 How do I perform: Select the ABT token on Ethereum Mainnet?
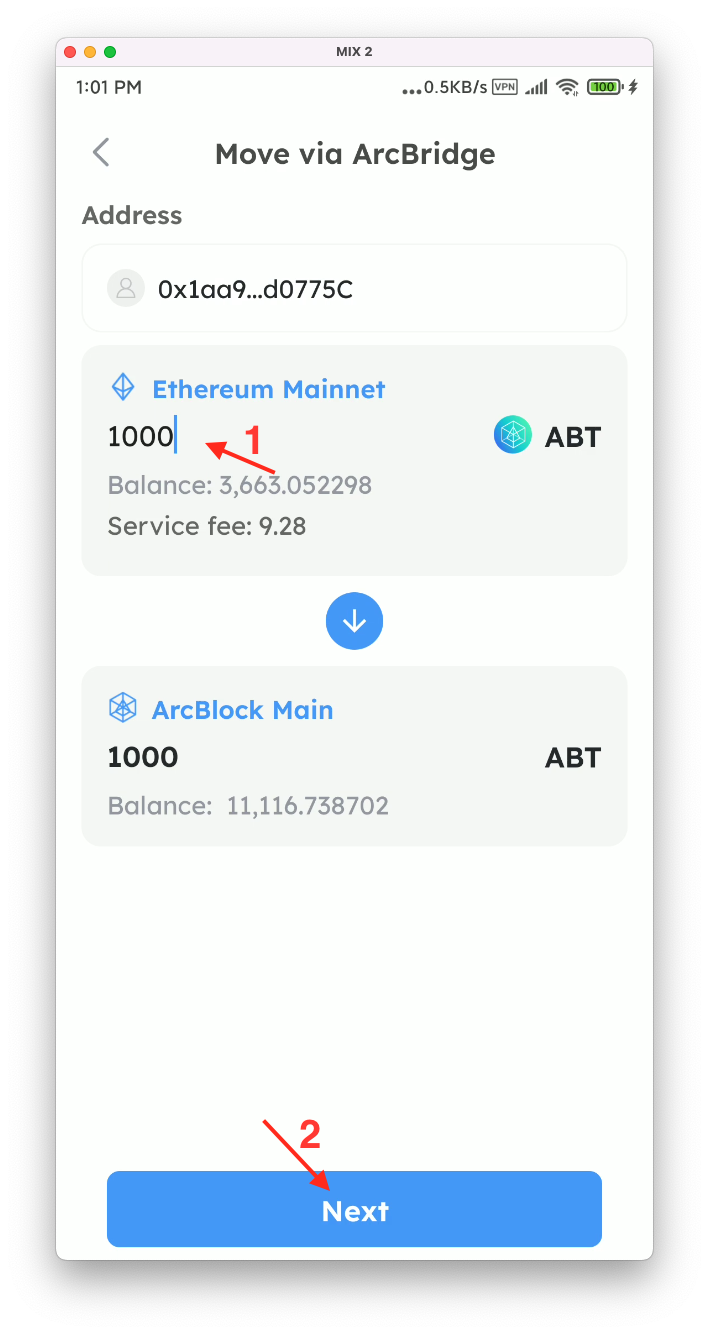pyautogui.click(x=548, y=436)
